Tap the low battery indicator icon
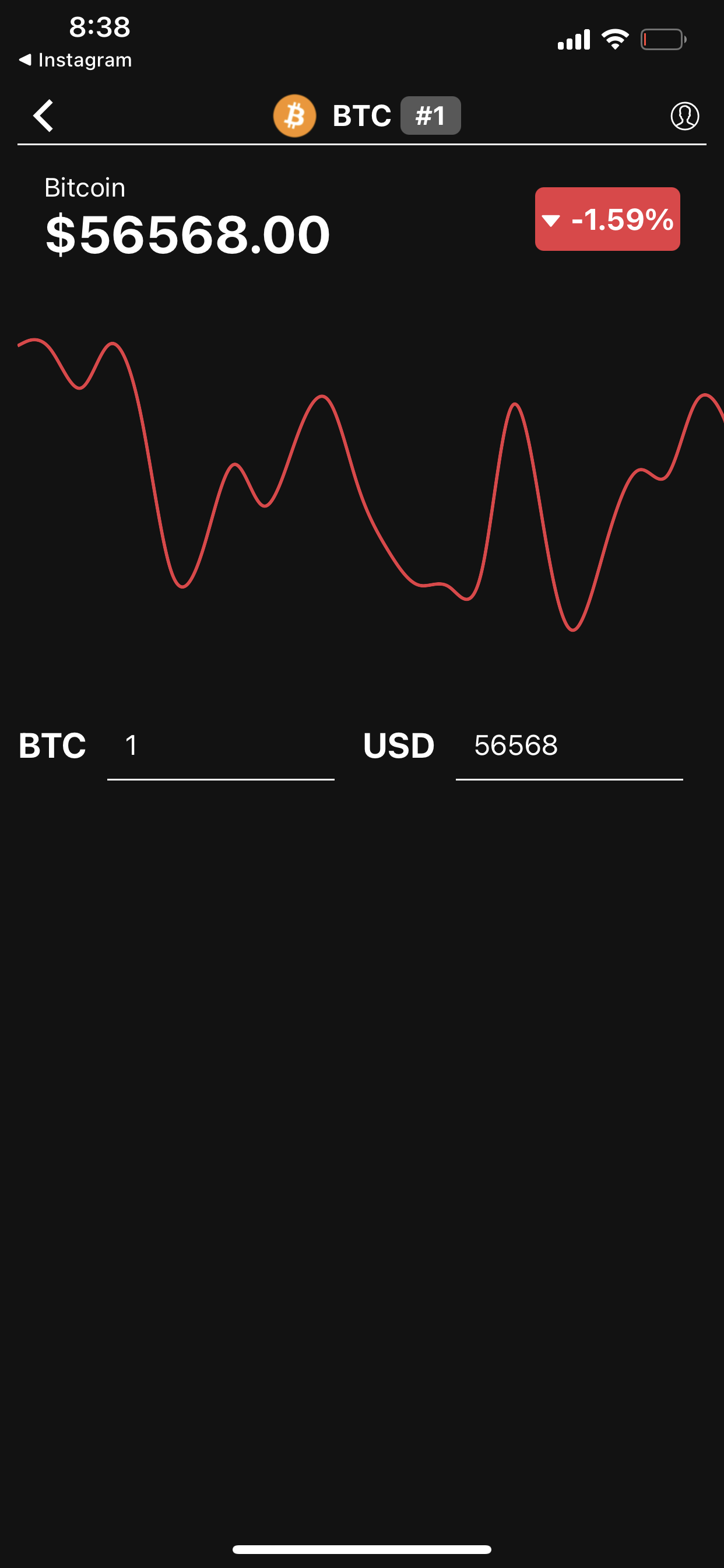 663,38
